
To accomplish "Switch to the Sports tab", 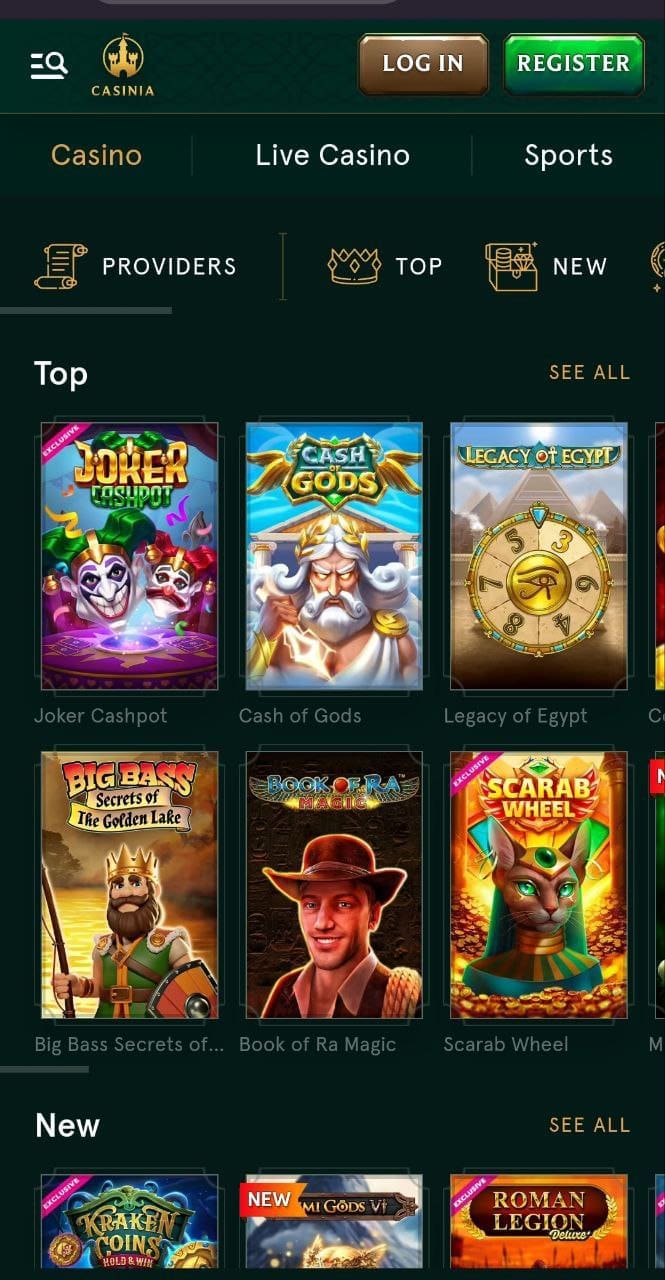I will (x=568, y=155).
